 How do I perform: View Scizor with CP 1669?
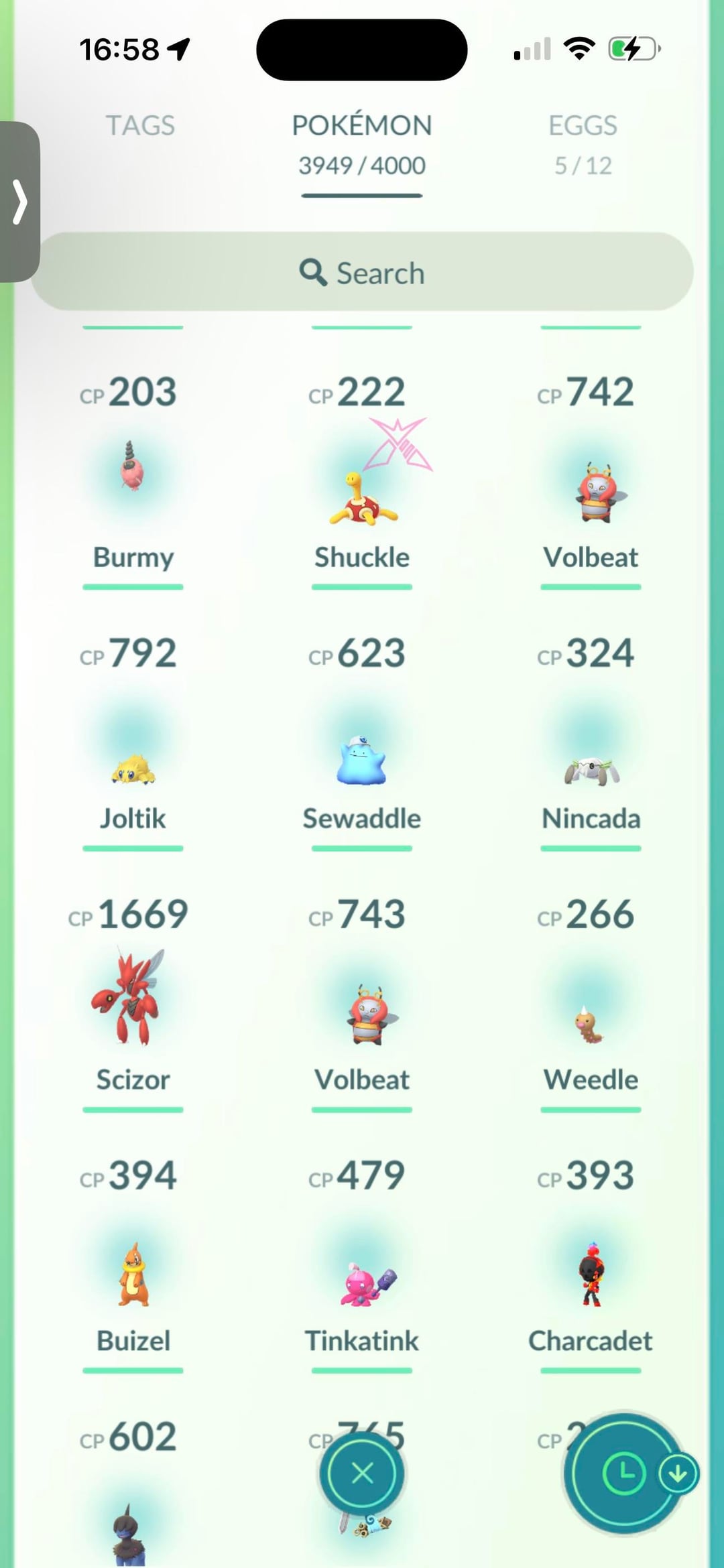tap(133, 998)
